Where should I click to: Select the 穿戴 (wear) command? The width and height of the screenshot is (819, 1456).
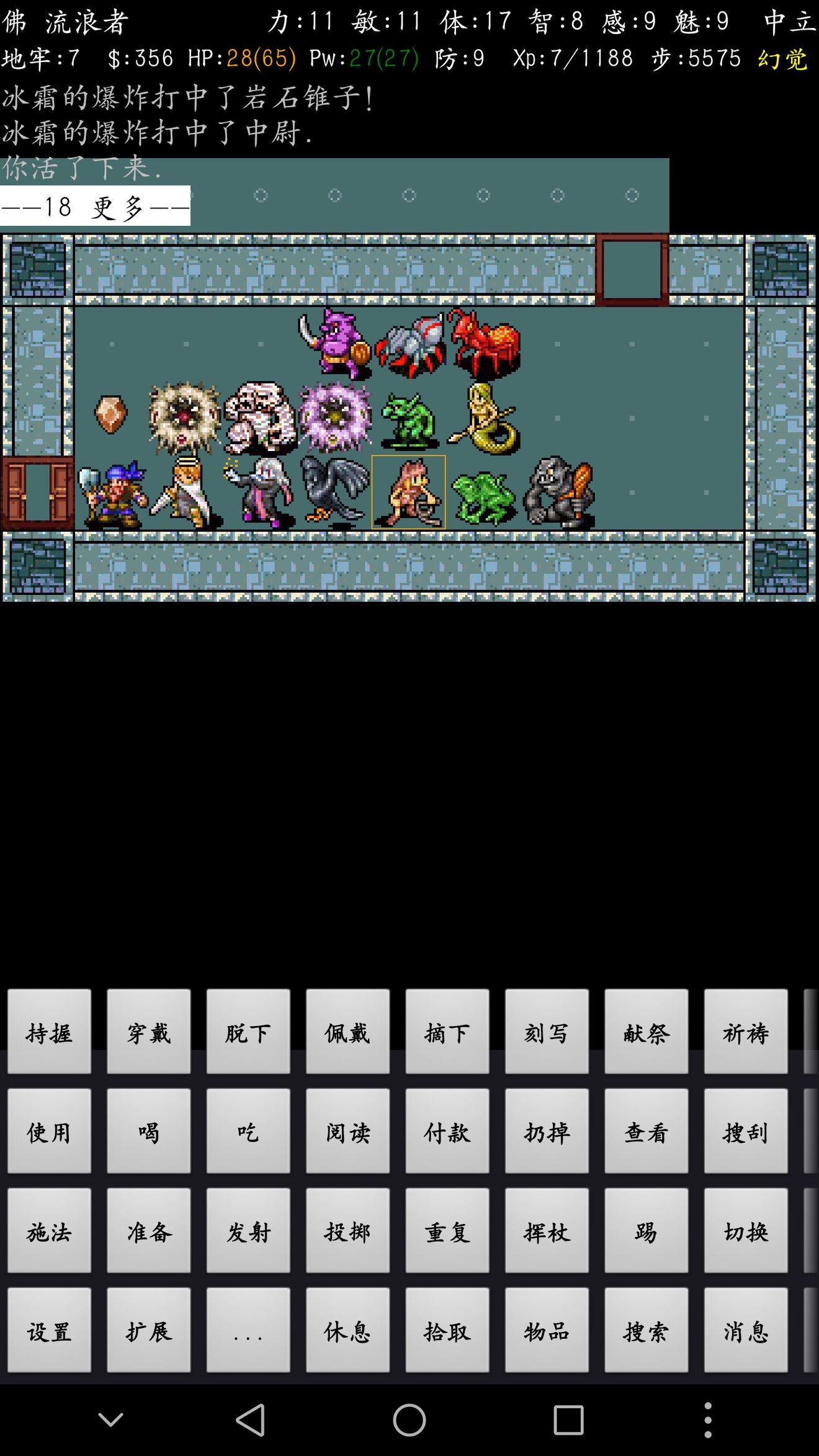[x=148, y=1032]
